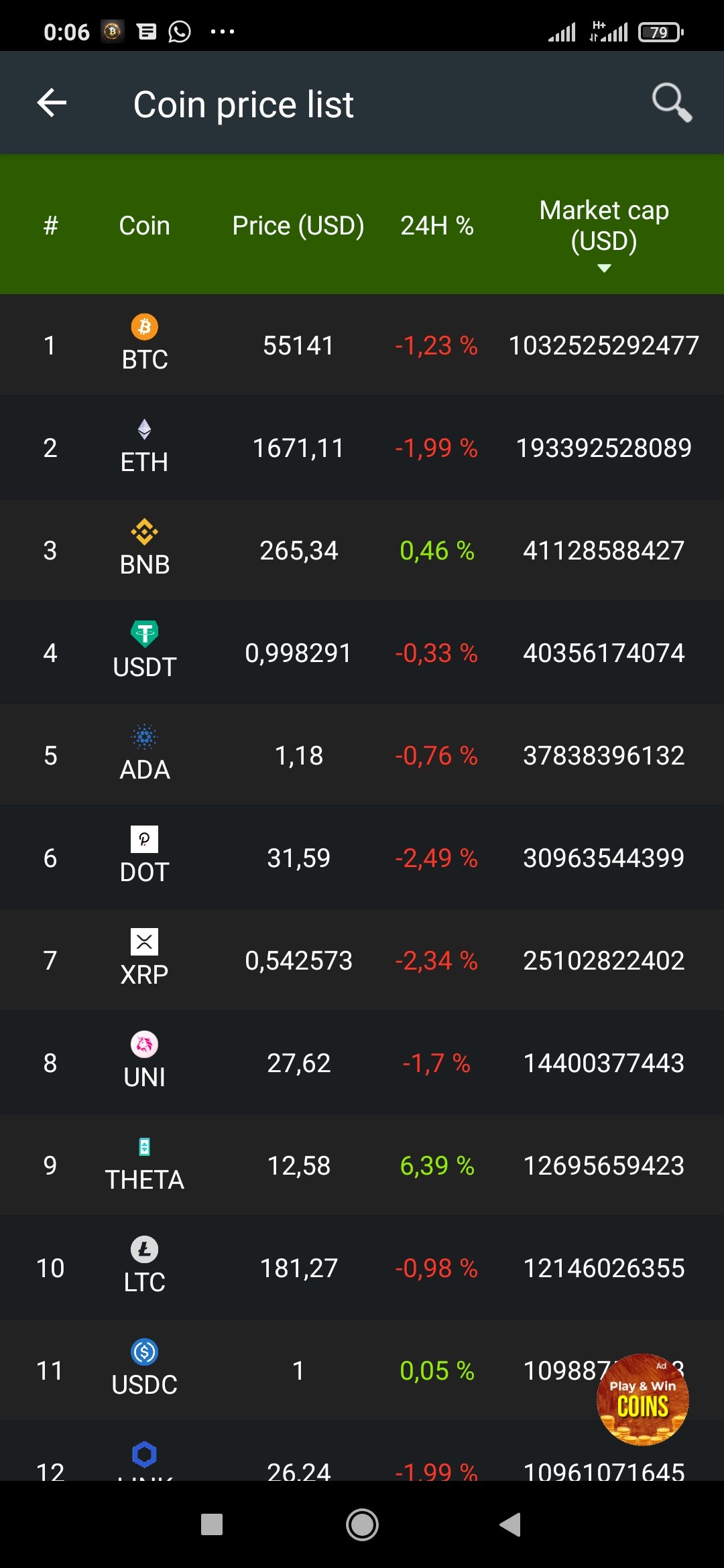
Task: View UNI coin details
Action: (362, 1063)
